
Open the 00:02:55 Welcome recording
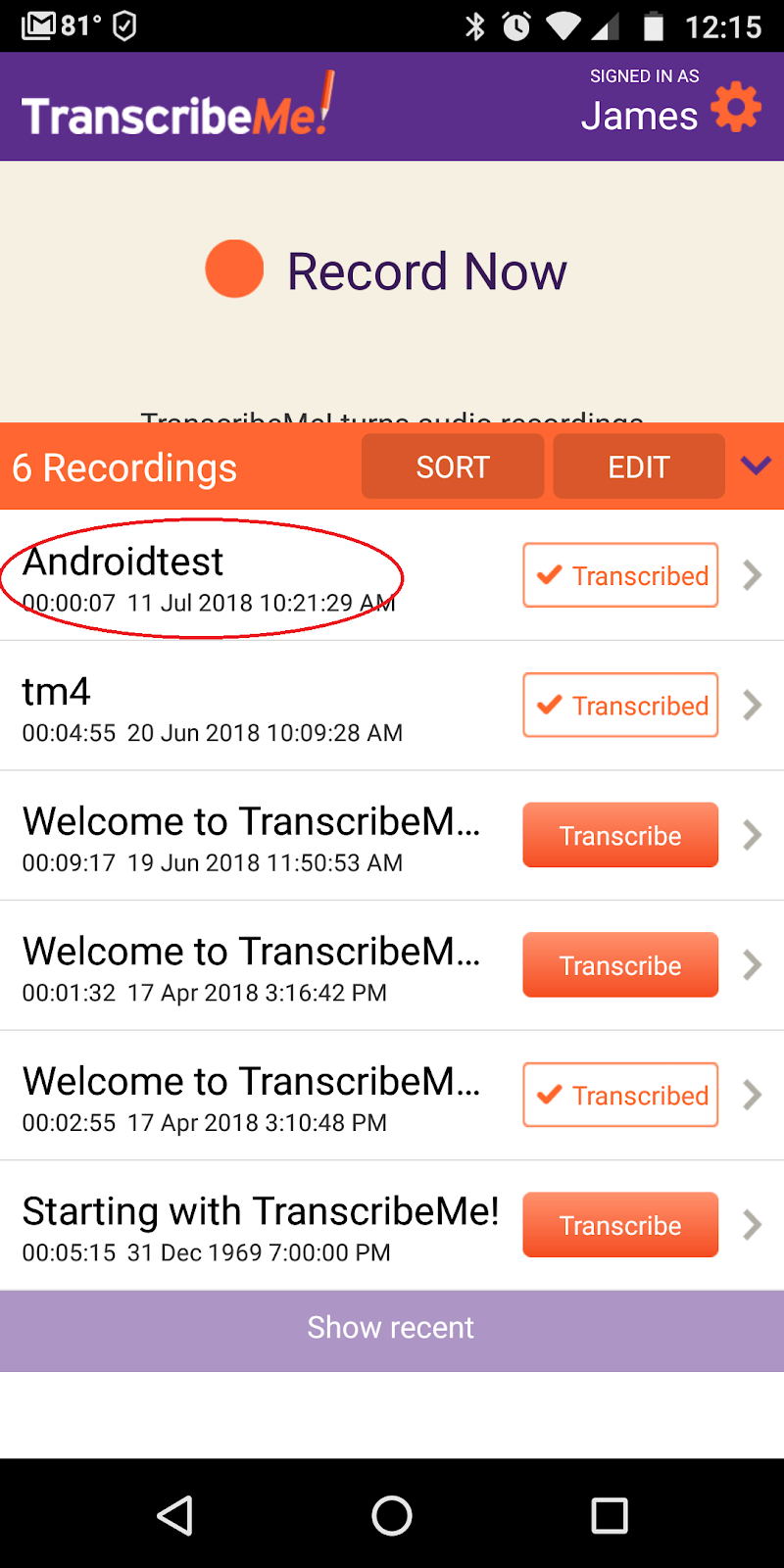pyautogui.click(x=392, y=1096)
